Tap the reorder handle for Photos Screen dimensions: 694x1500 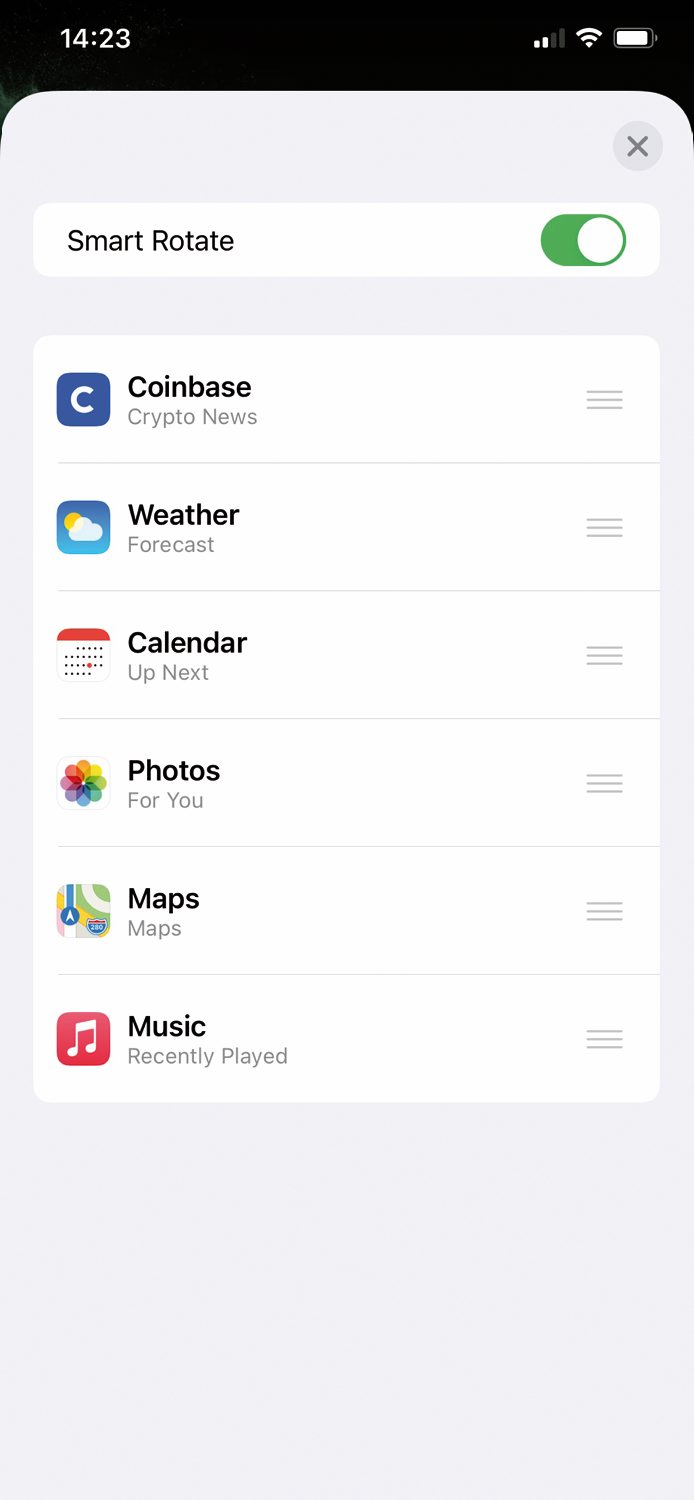point(604,784)
